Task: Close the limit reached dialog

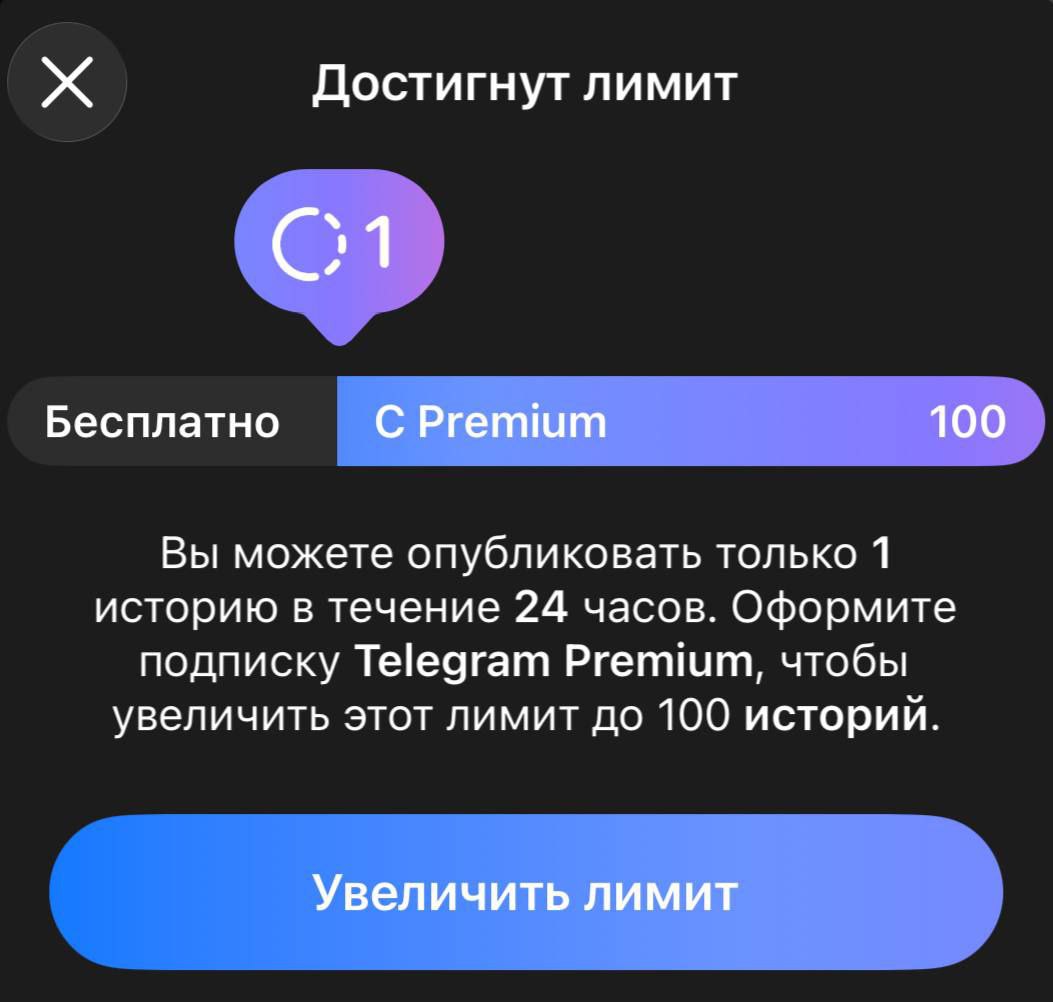Action: tap(67, 83)
